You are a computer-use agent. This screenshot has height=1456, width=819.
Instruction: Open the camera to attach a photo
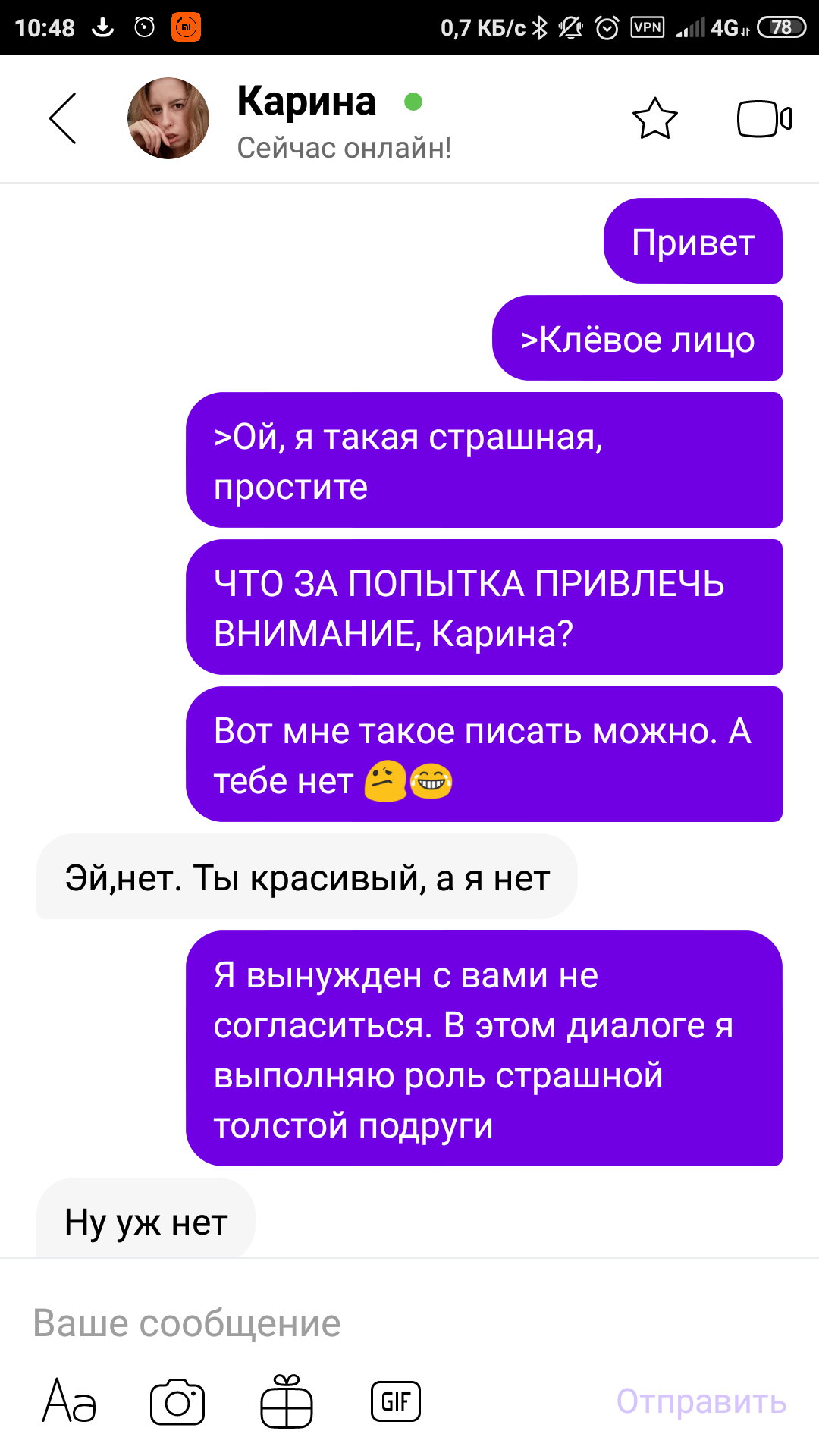[x=177, y=1401]
